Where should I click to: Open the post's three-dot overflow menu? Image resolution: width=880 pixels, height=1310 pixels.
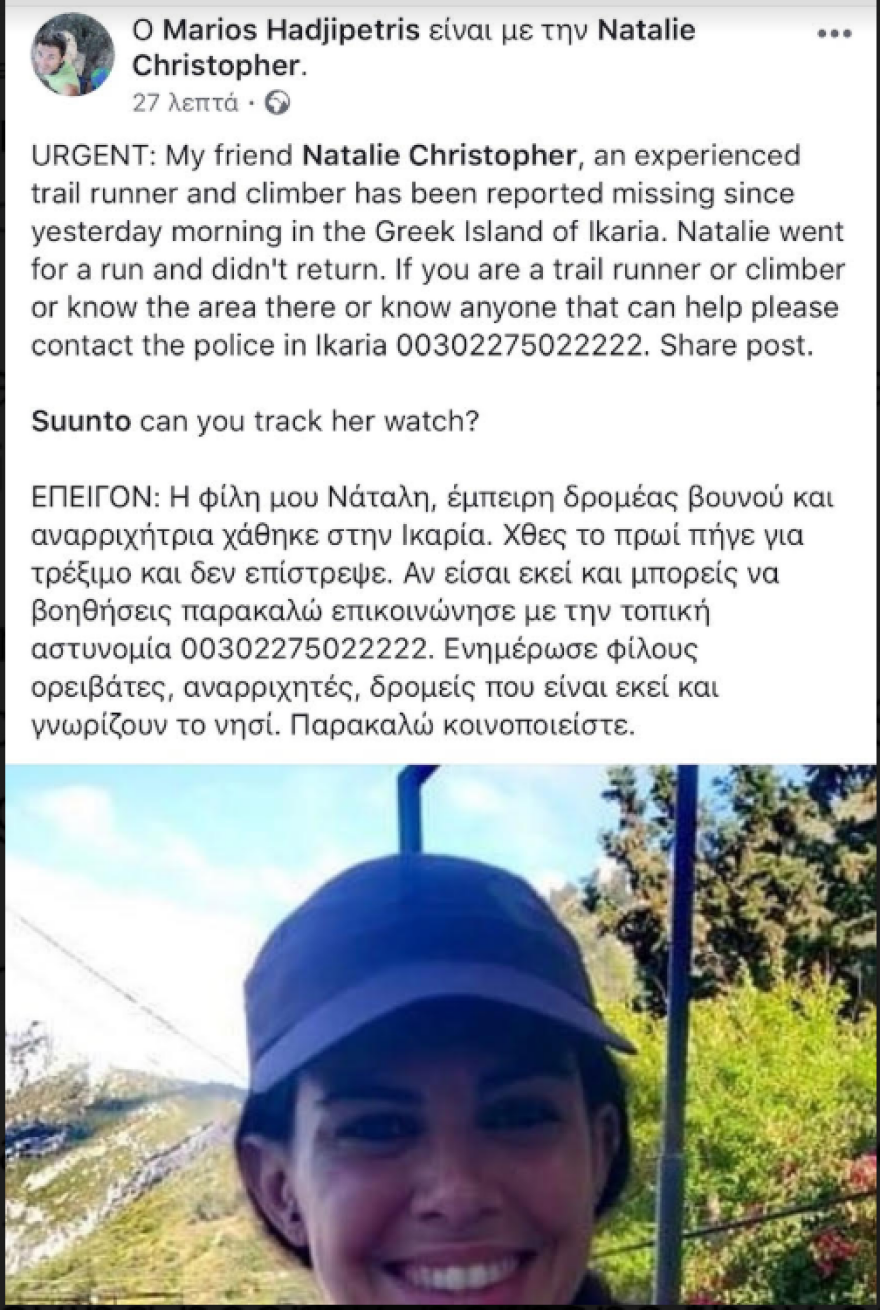coord(833,34)
